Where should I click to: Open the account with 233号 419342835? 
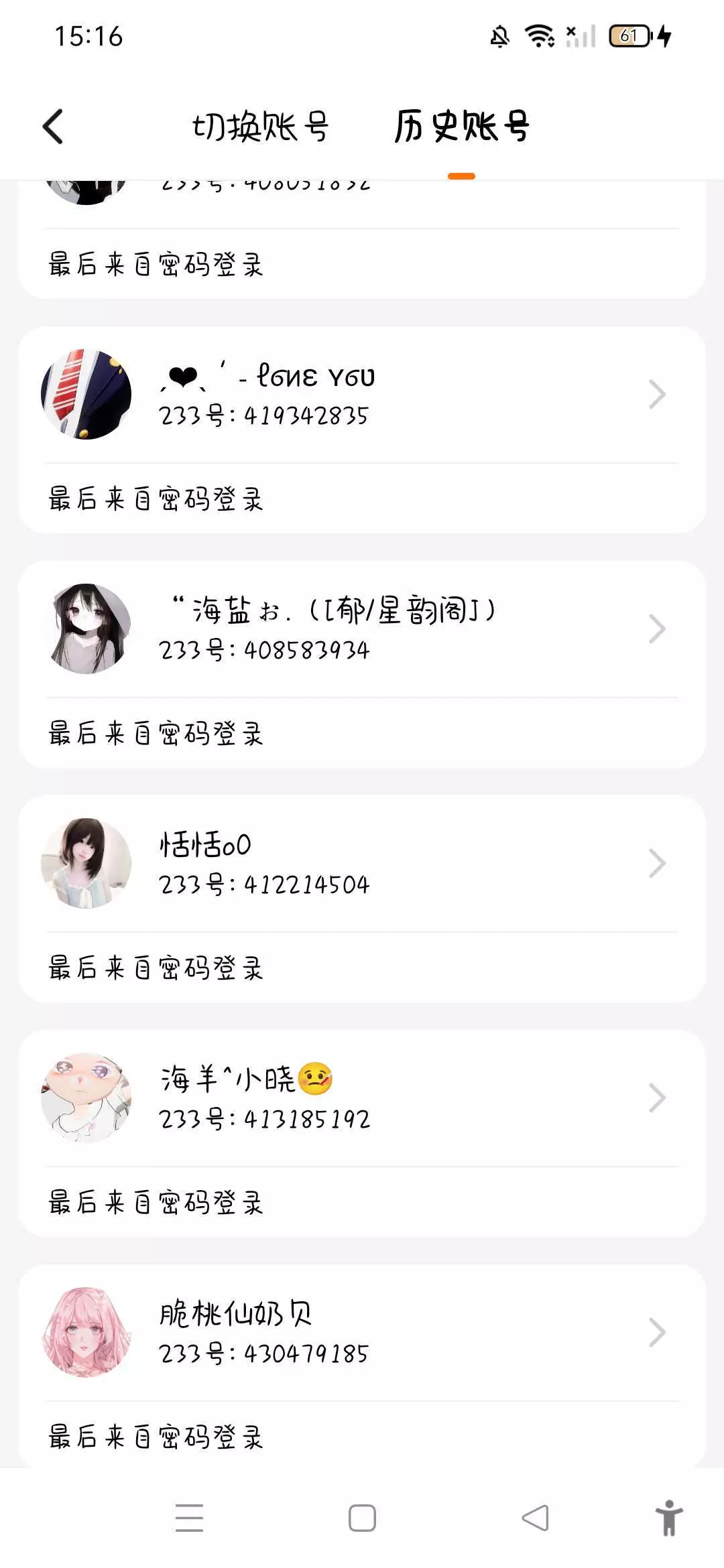(x=362, y=395)
